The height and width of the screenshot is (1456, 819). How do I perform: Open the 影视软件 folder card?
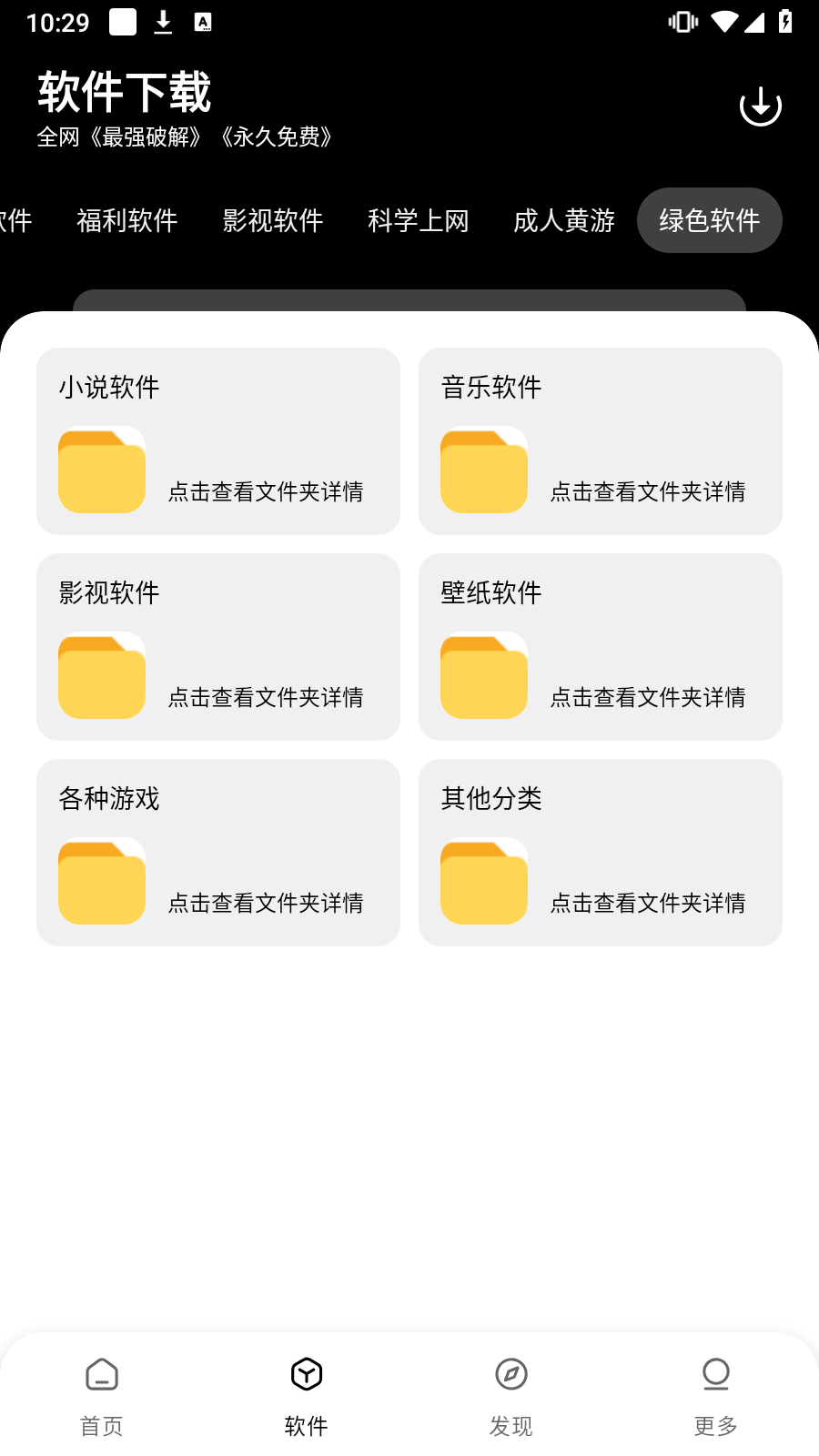[218, 647]
